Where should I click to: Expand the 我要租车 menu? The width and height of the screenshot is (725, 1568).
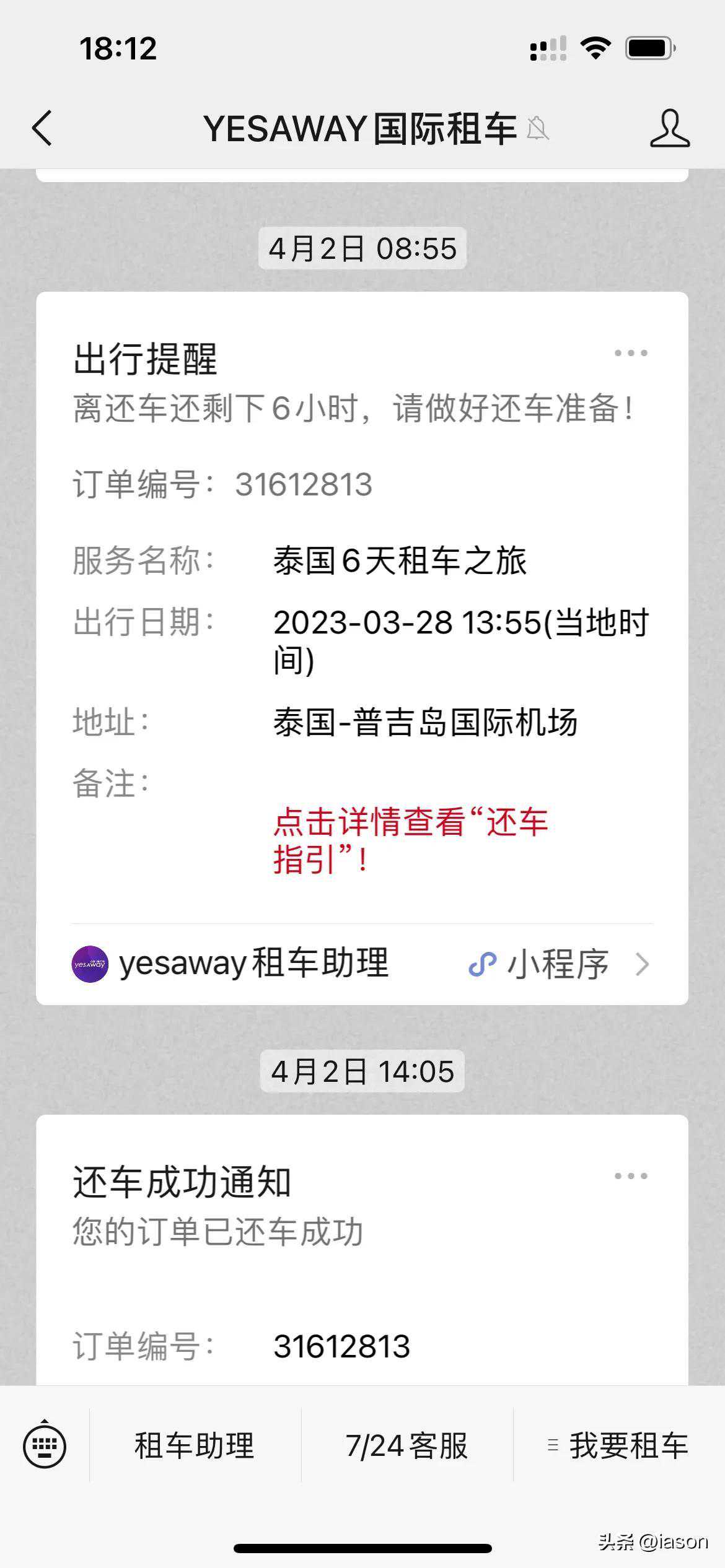[x=620, y=1447]
